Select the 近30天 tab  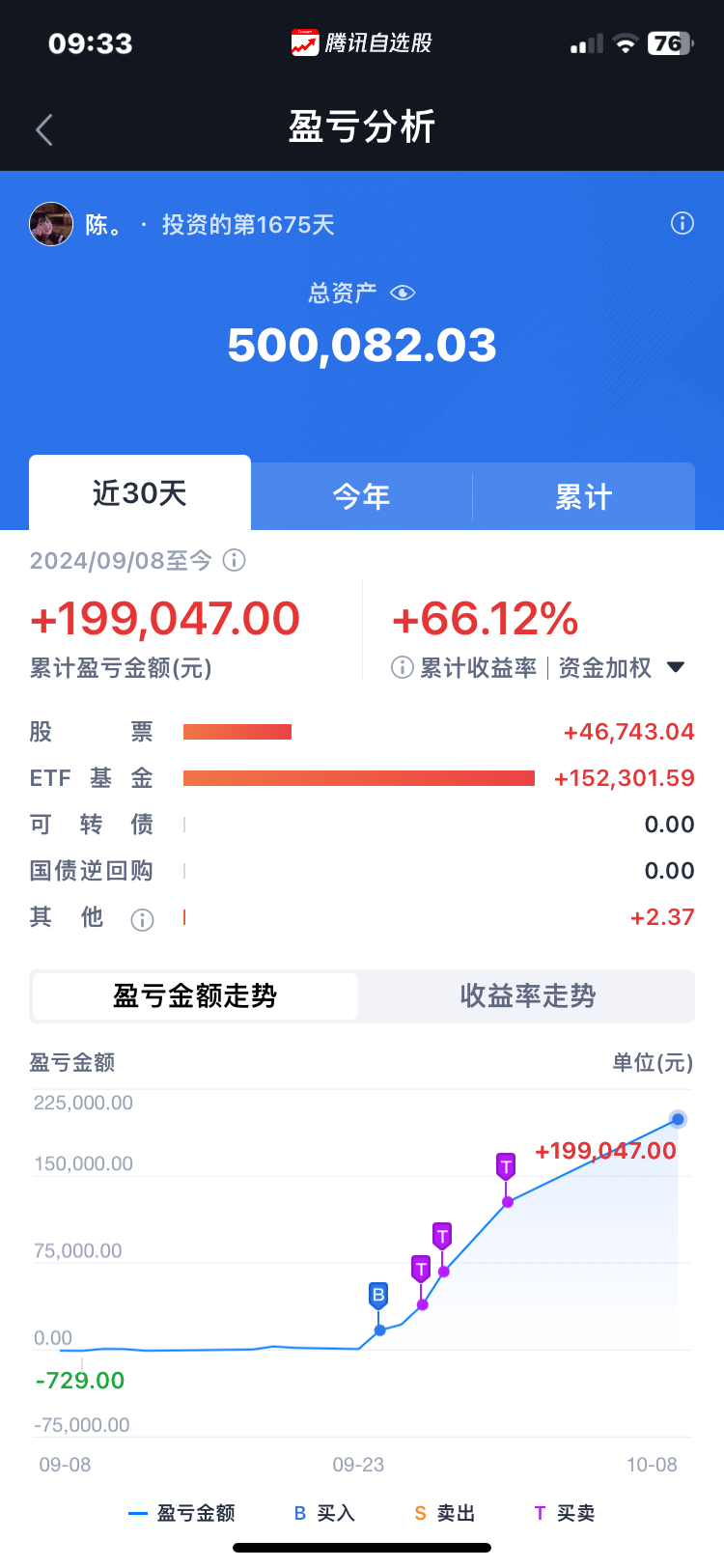pyautogui.click(x=140, y=493)
